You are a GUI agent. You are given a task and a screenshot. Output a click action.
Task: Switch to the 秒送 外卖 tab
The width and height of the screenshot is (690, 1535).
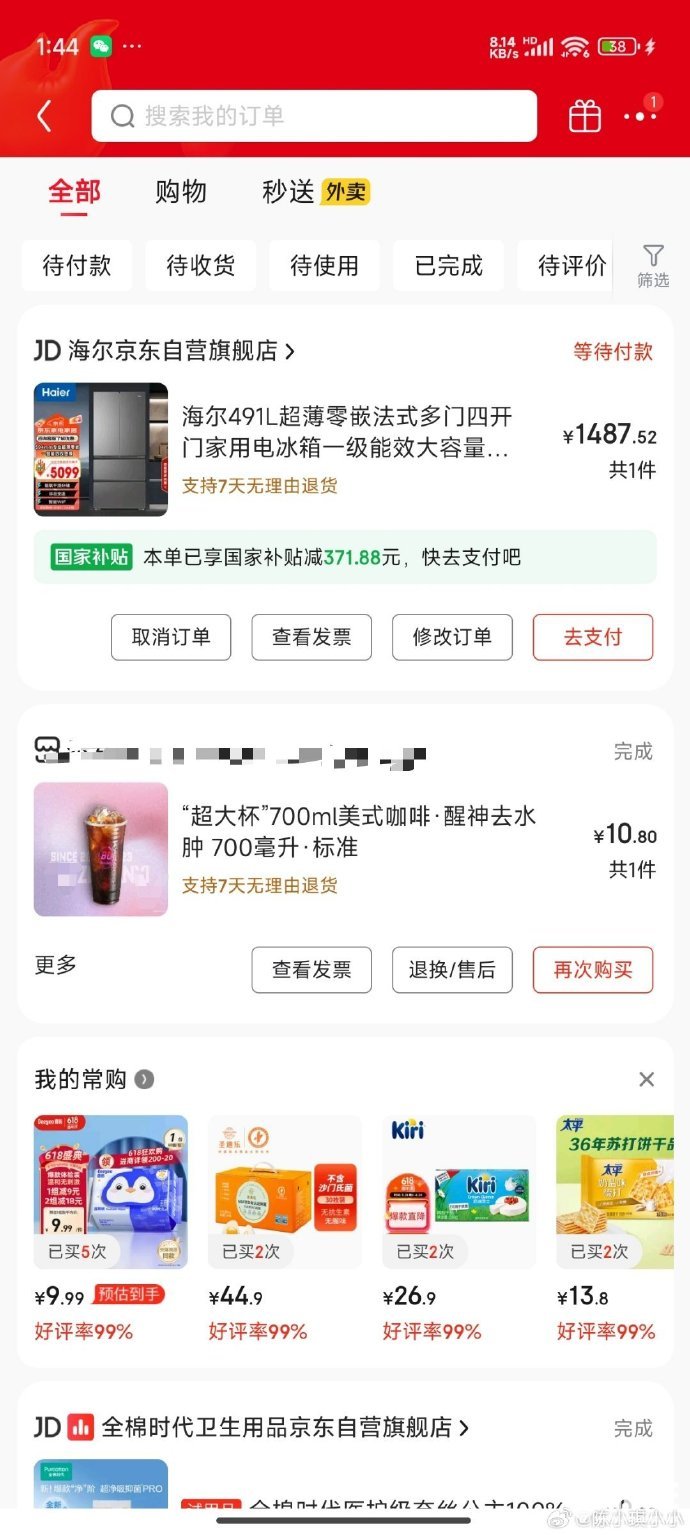(315, 192)
